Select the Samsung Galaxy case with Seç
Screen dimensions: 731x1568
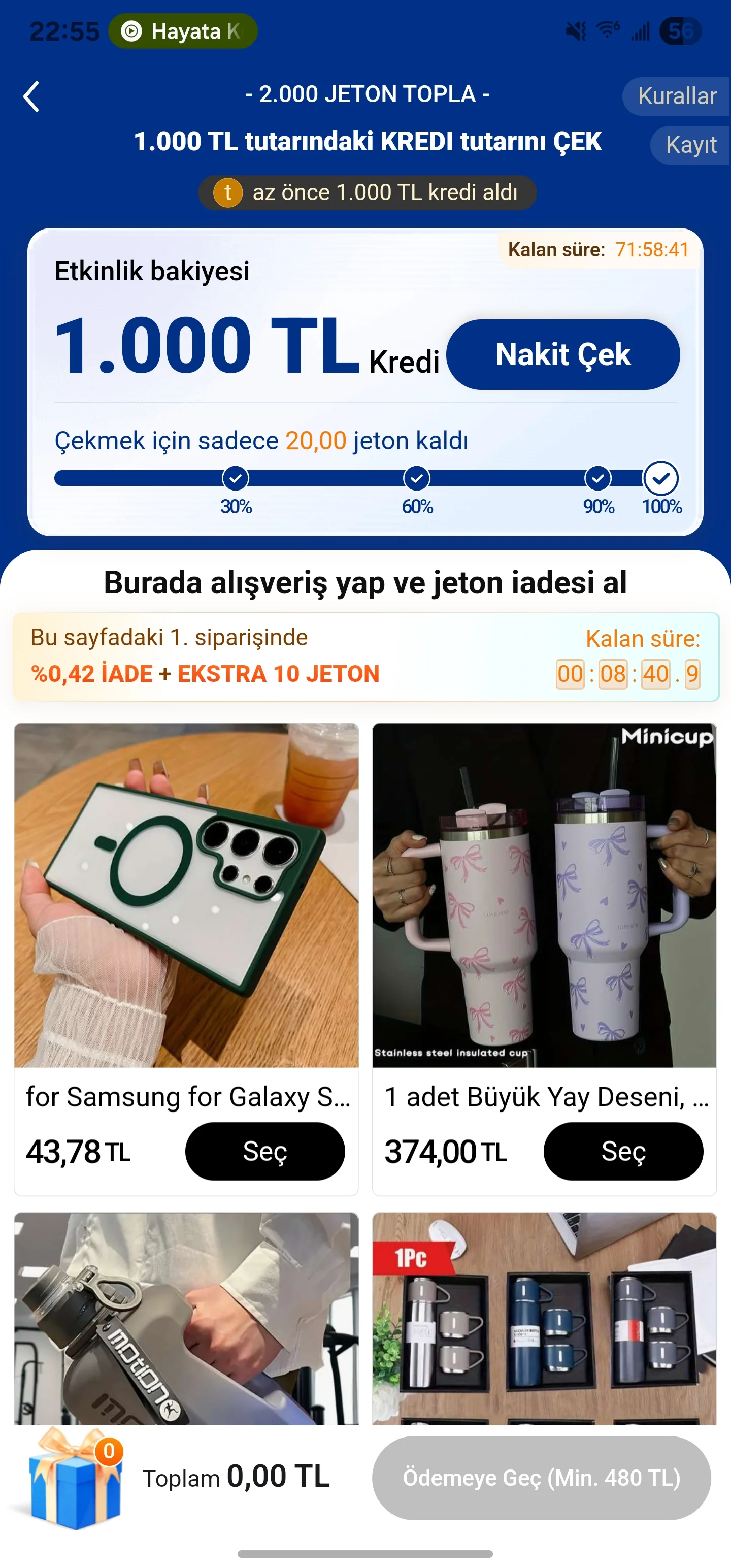tap(265, 1151)
